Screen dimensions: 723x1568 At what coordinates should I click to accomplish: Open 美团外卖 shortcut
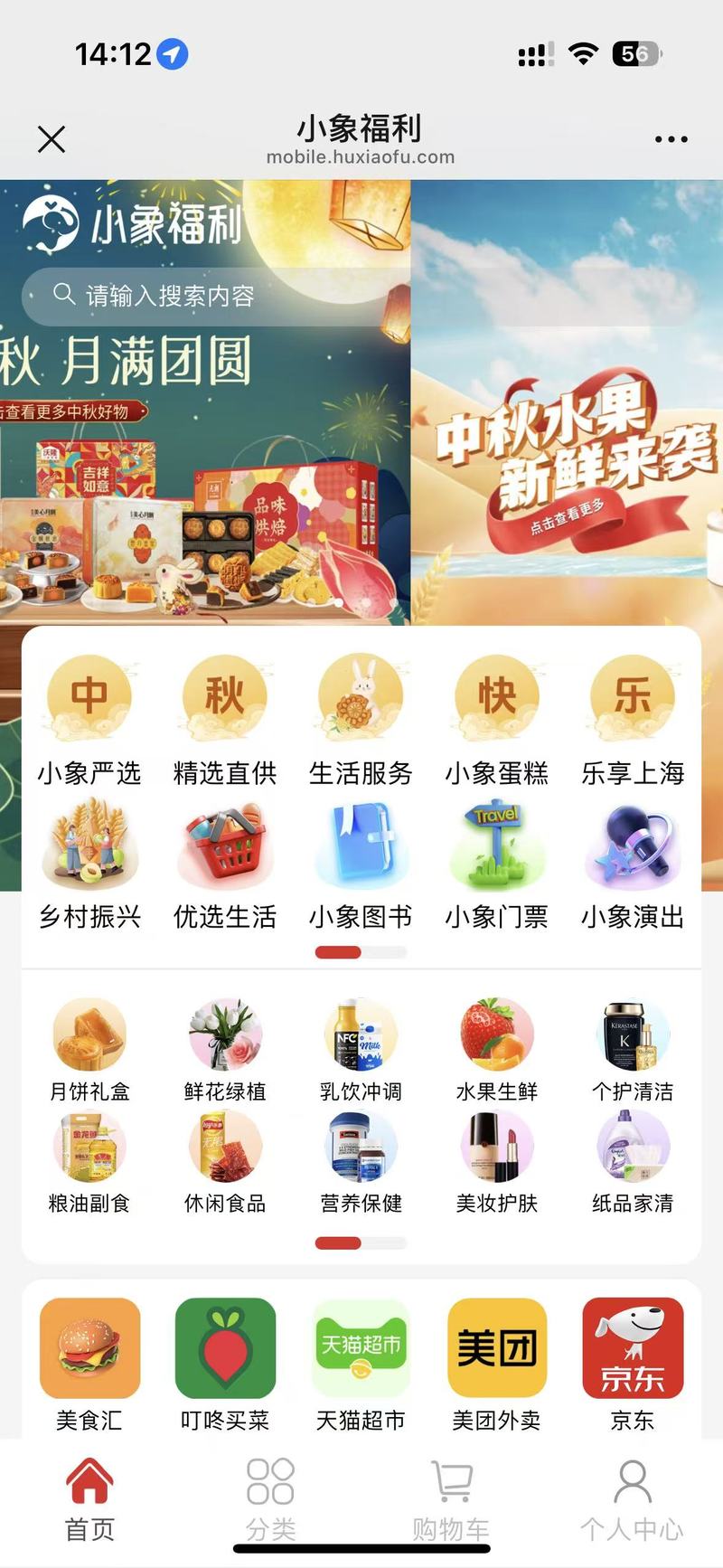[x=496, y=1365]
